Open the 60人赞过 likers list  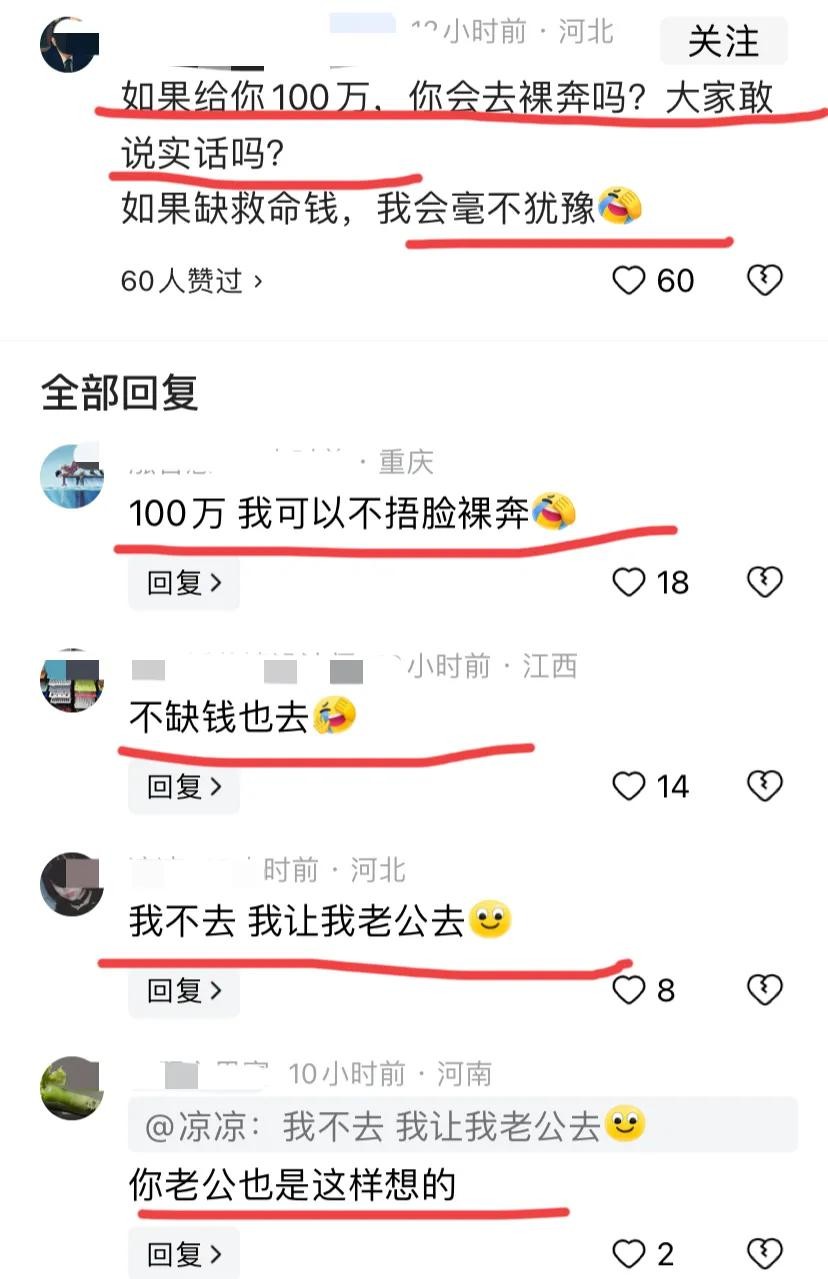point(191,281)
